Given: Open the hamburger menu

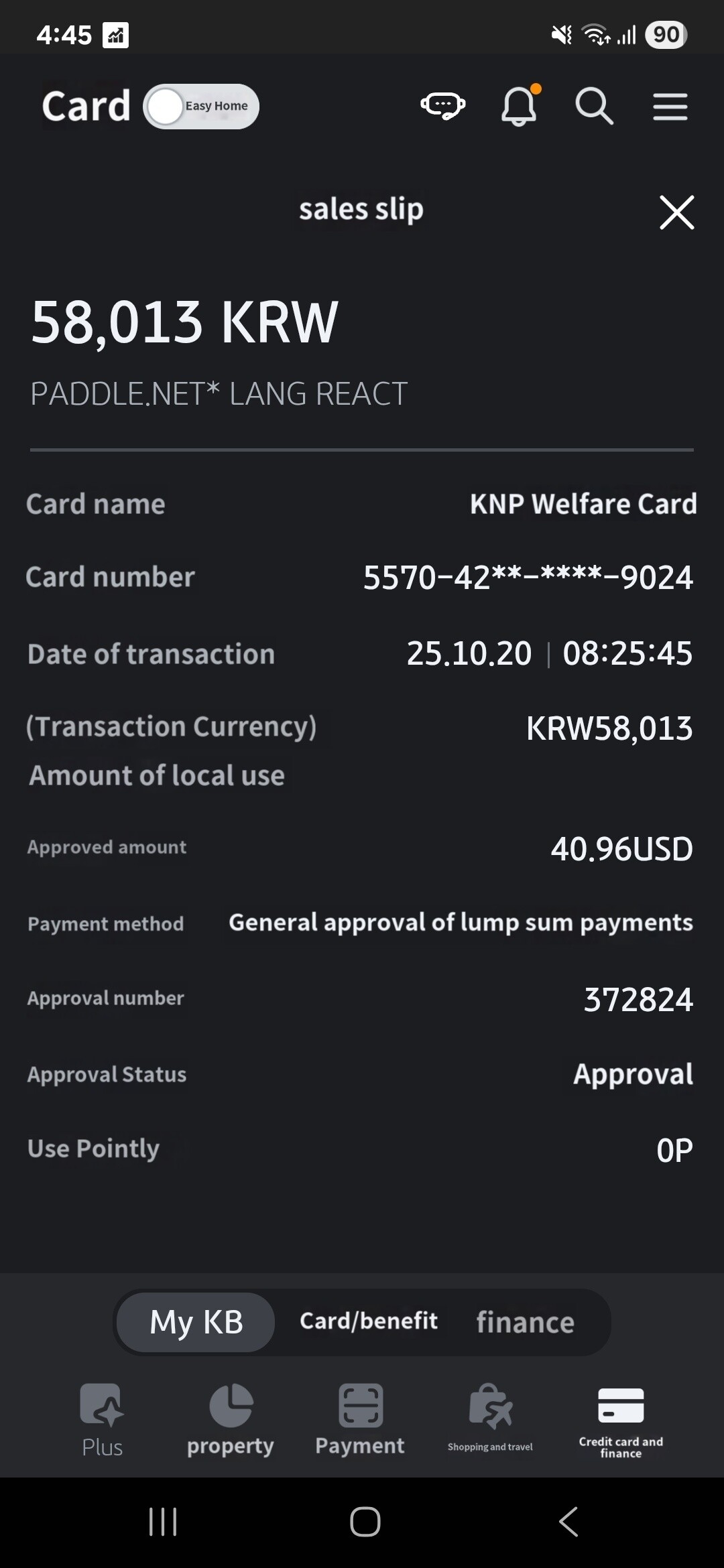Looking at the screenshot, I should tap(670, 107).
